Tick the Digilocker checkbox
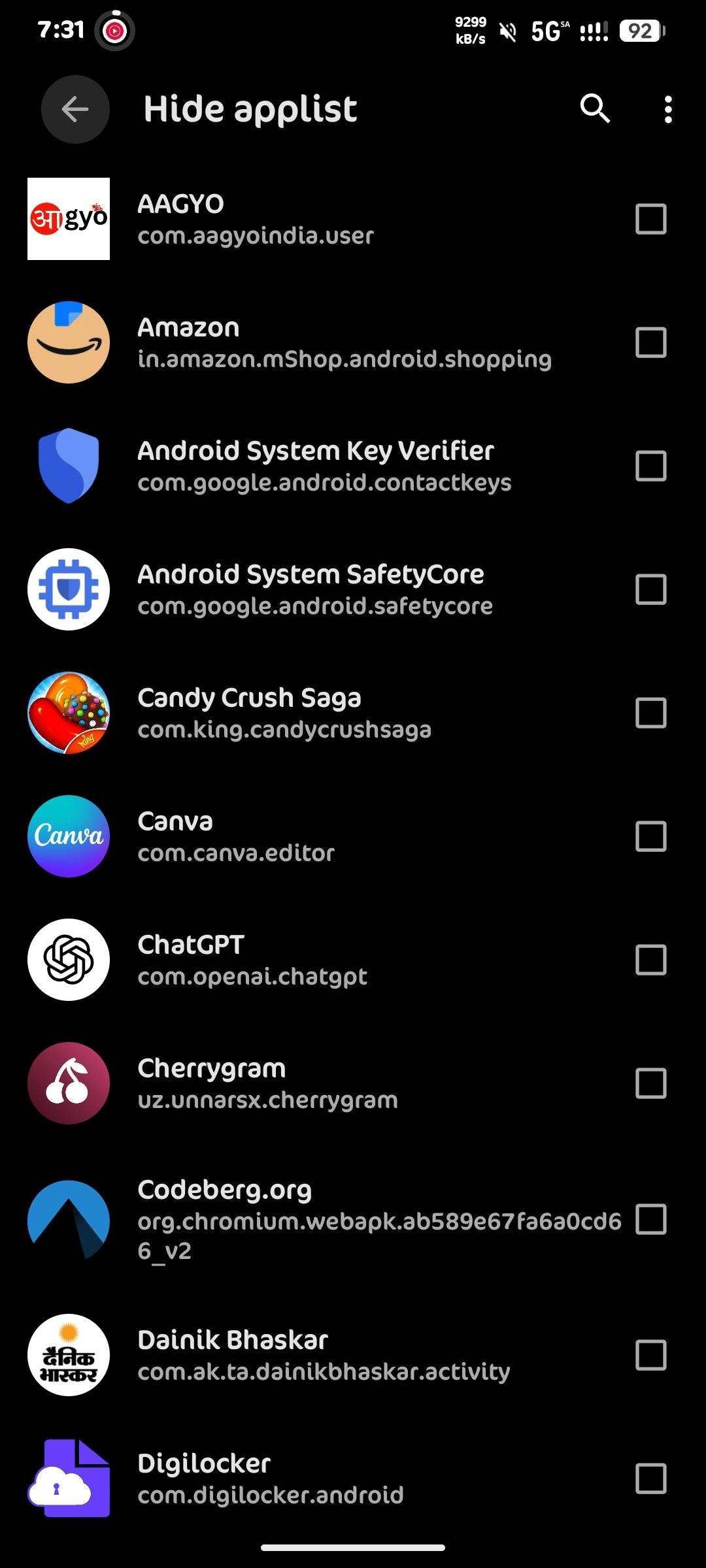This screenshot has width=706, height=1568. point(650,1478)
